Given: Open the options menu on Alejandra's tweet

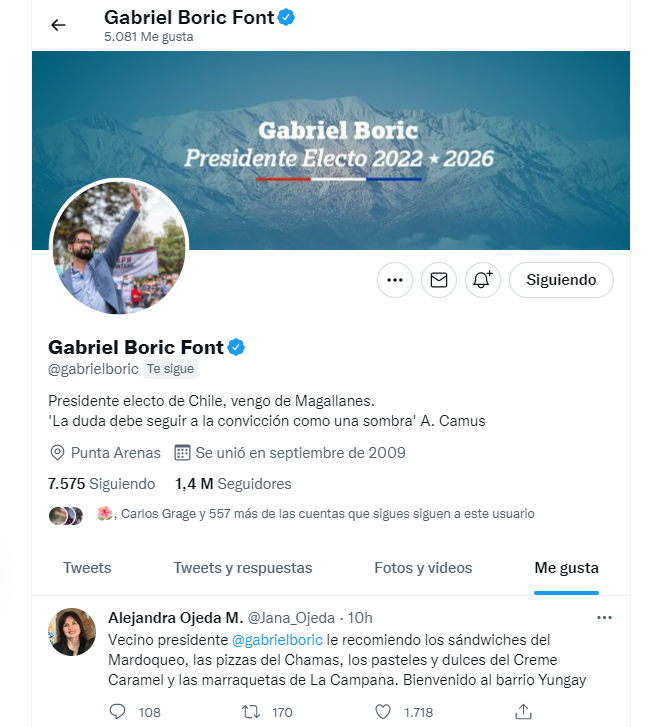Looking at the screenshot, I should 604,618.
